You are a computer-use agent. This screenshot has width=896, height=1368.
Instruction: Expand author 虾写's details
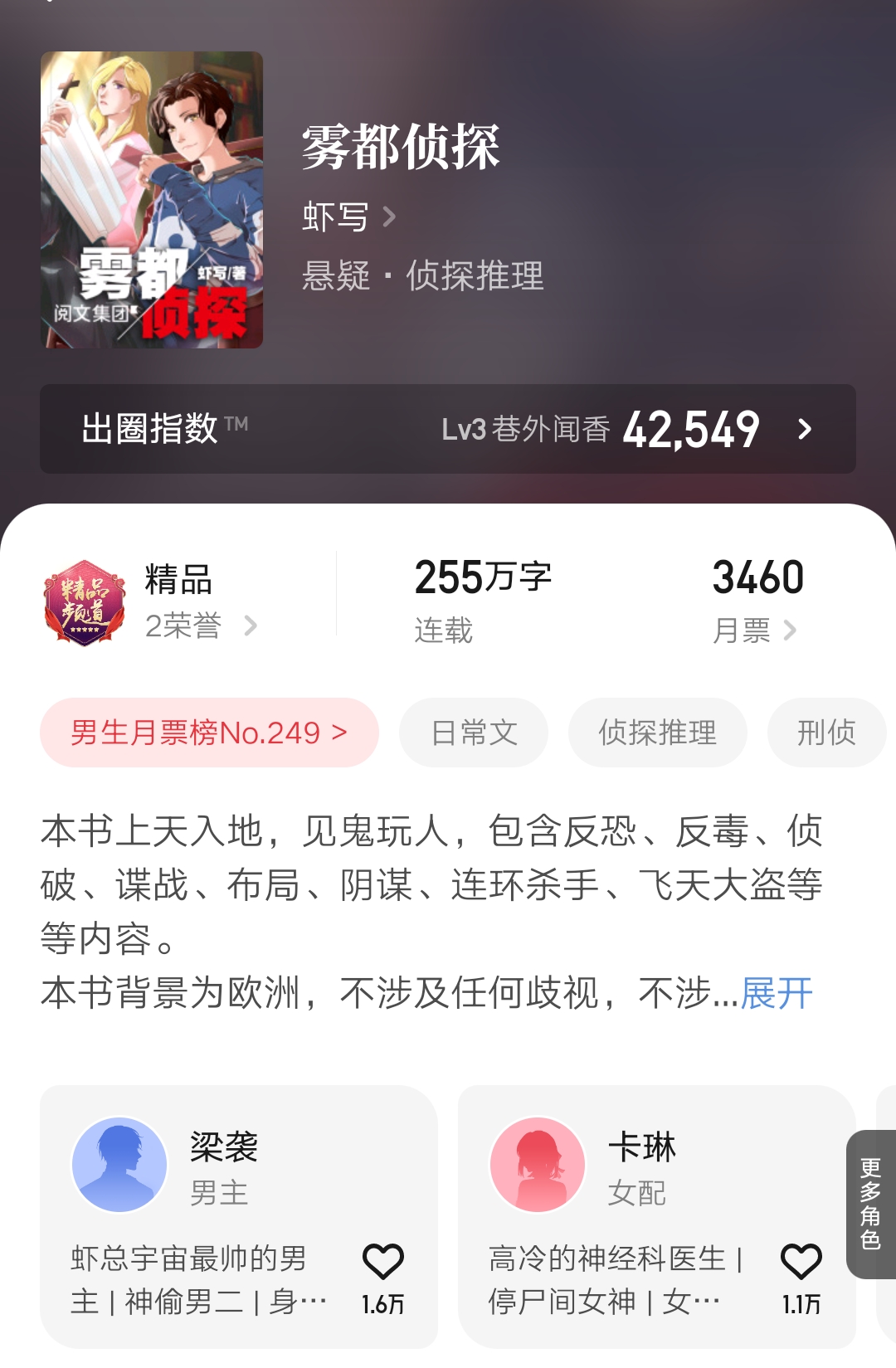344,218
